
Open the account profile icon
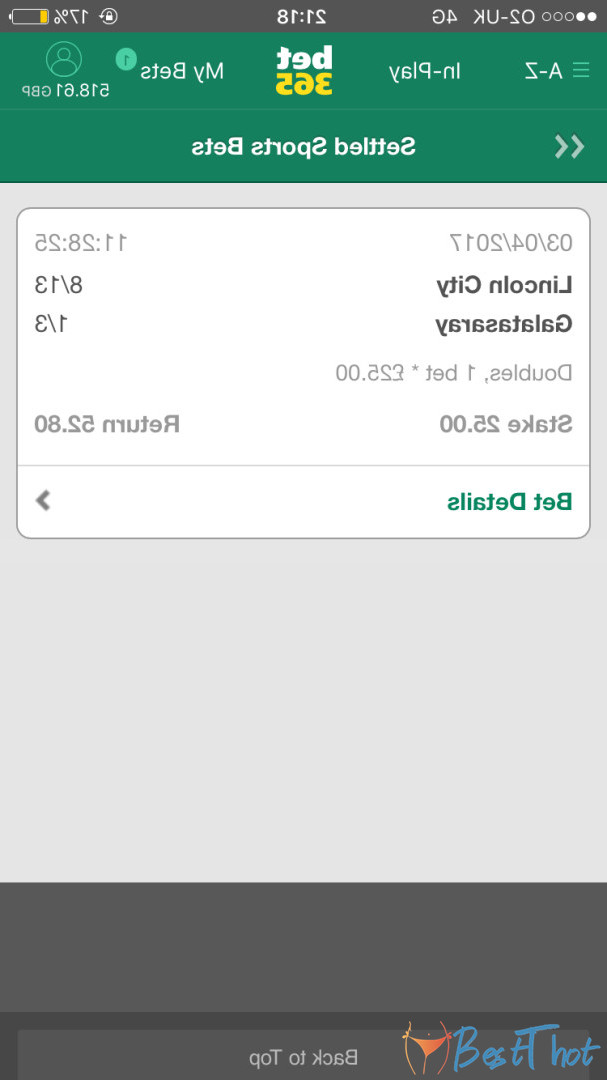65,62
